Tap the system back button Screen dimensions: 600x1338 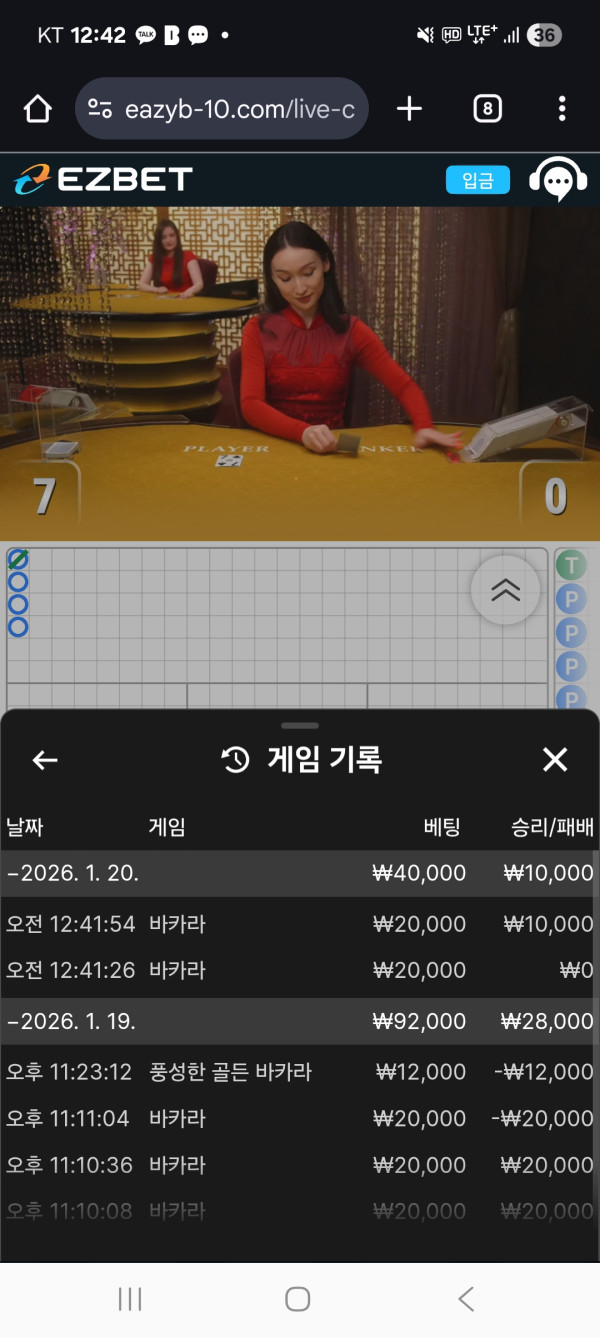pyautogui.click(x=465, y=1299)
